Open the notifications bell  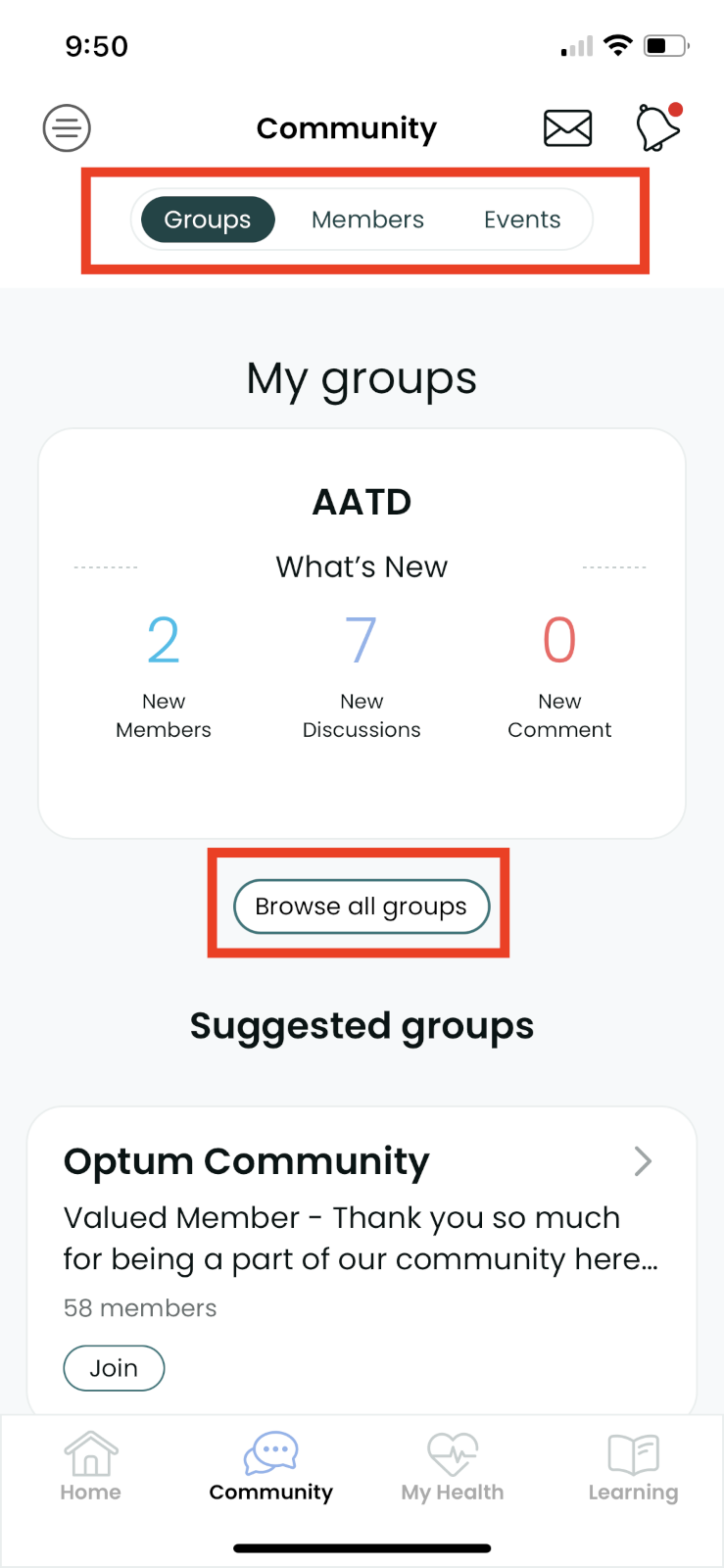coord(658,127)
